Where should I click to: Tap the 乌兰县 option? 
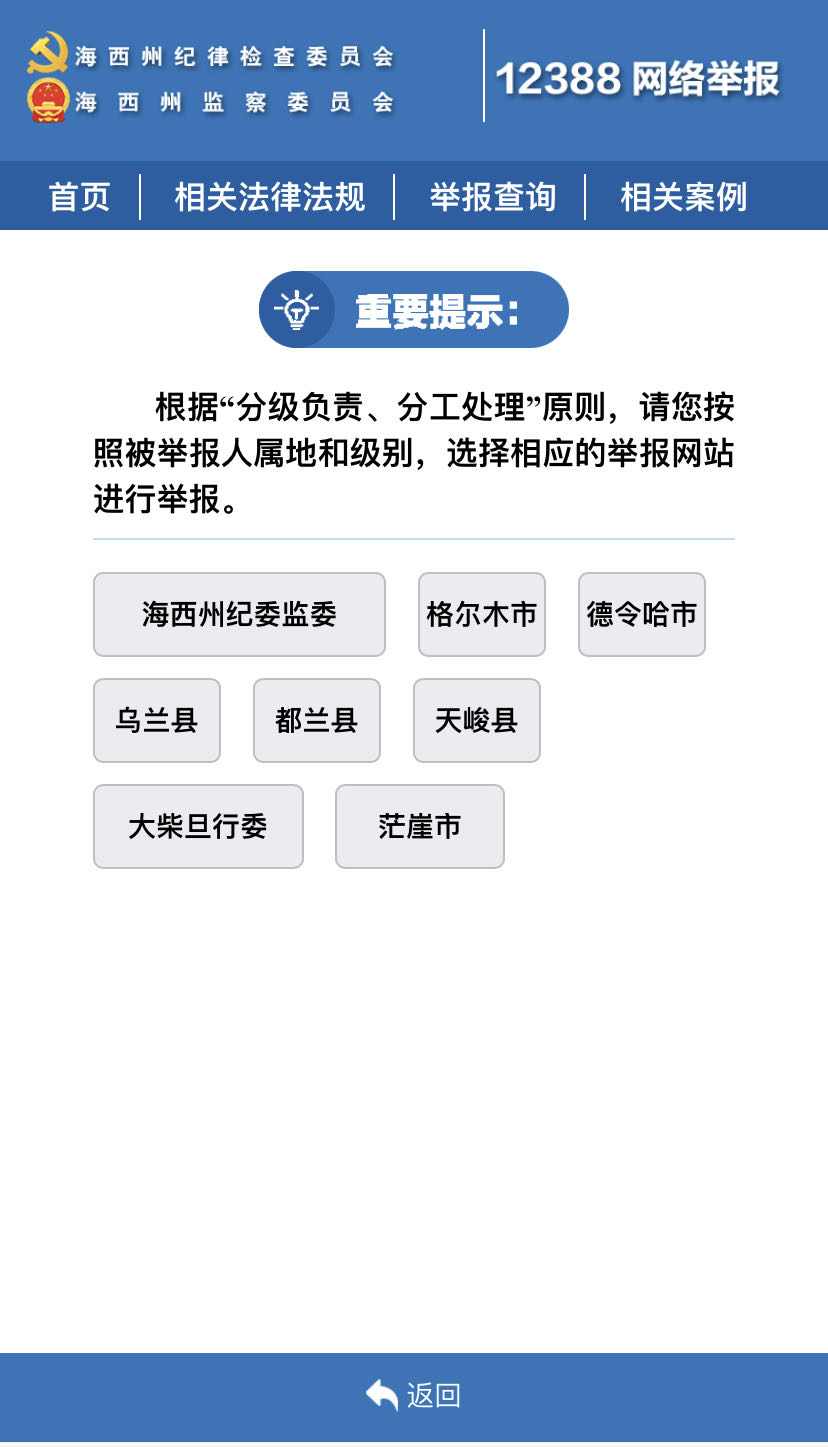[157, 720]
